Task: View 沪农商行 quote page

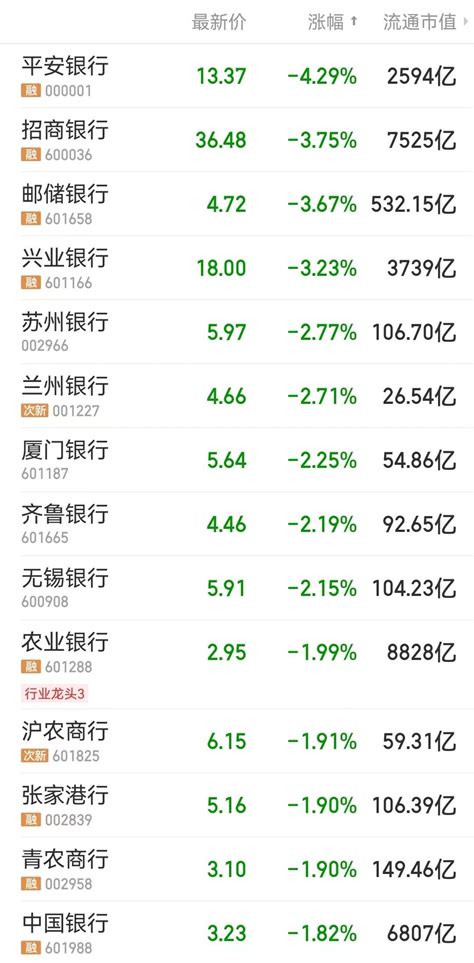Action: point(237,741)
